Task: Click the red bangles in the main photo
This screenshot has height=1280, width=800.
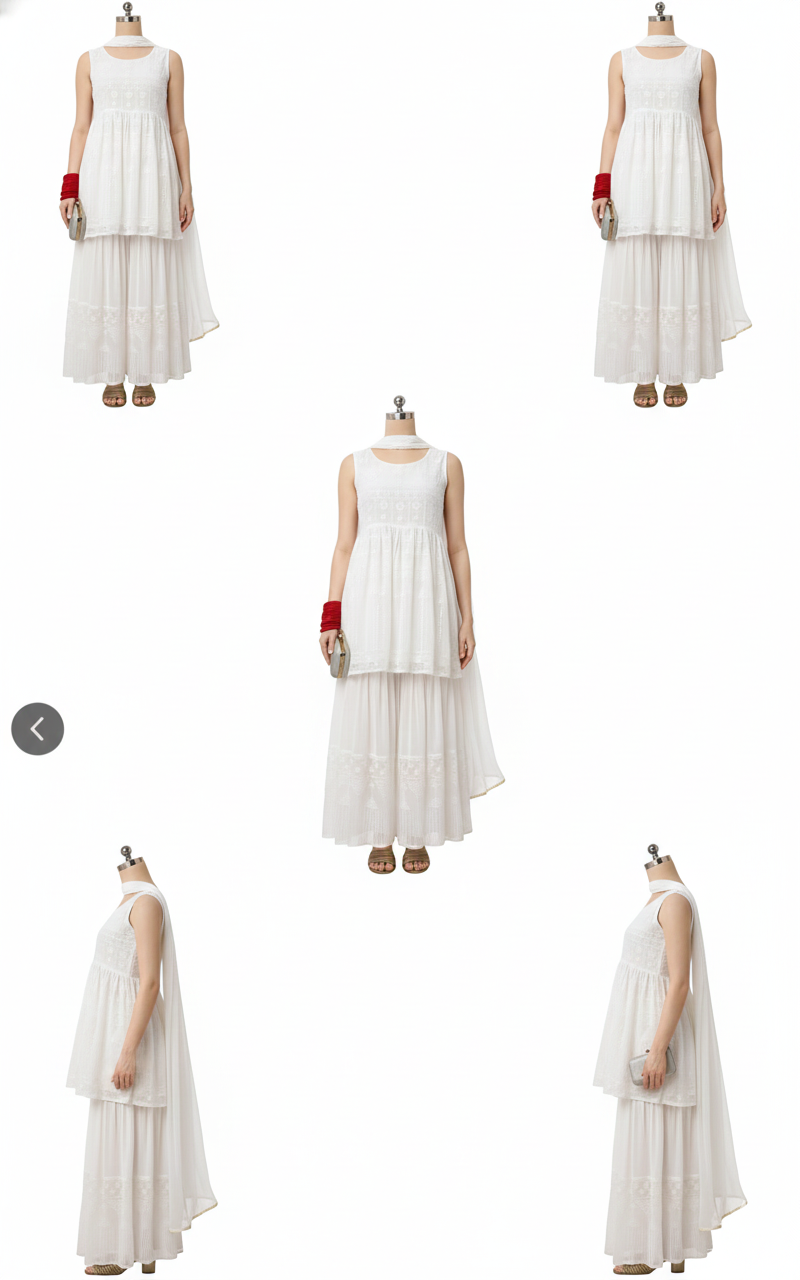Action: click(x=330, y=610)
